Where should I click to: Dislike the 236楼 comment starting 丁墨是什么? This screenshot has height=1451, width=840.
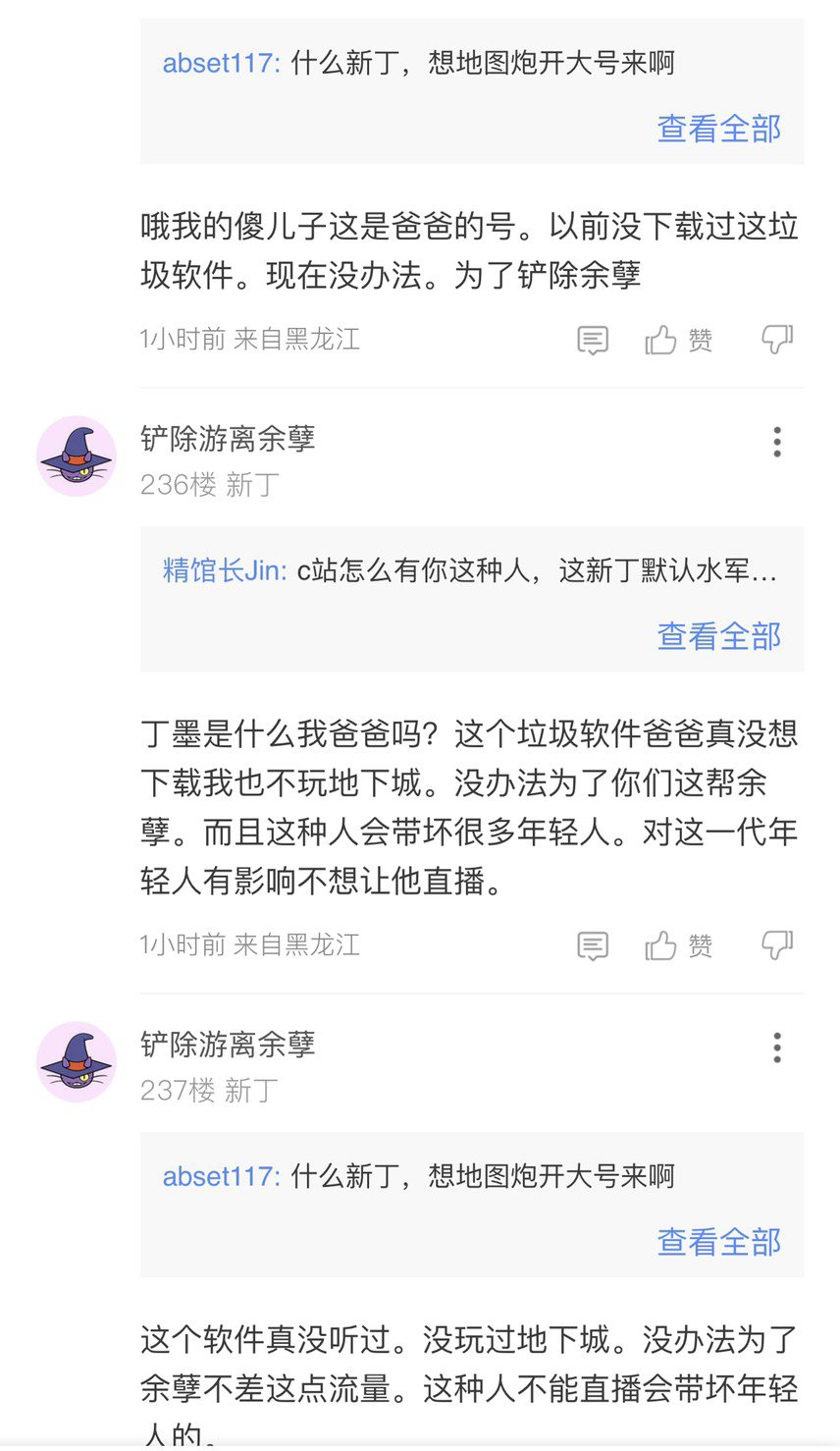777,945
